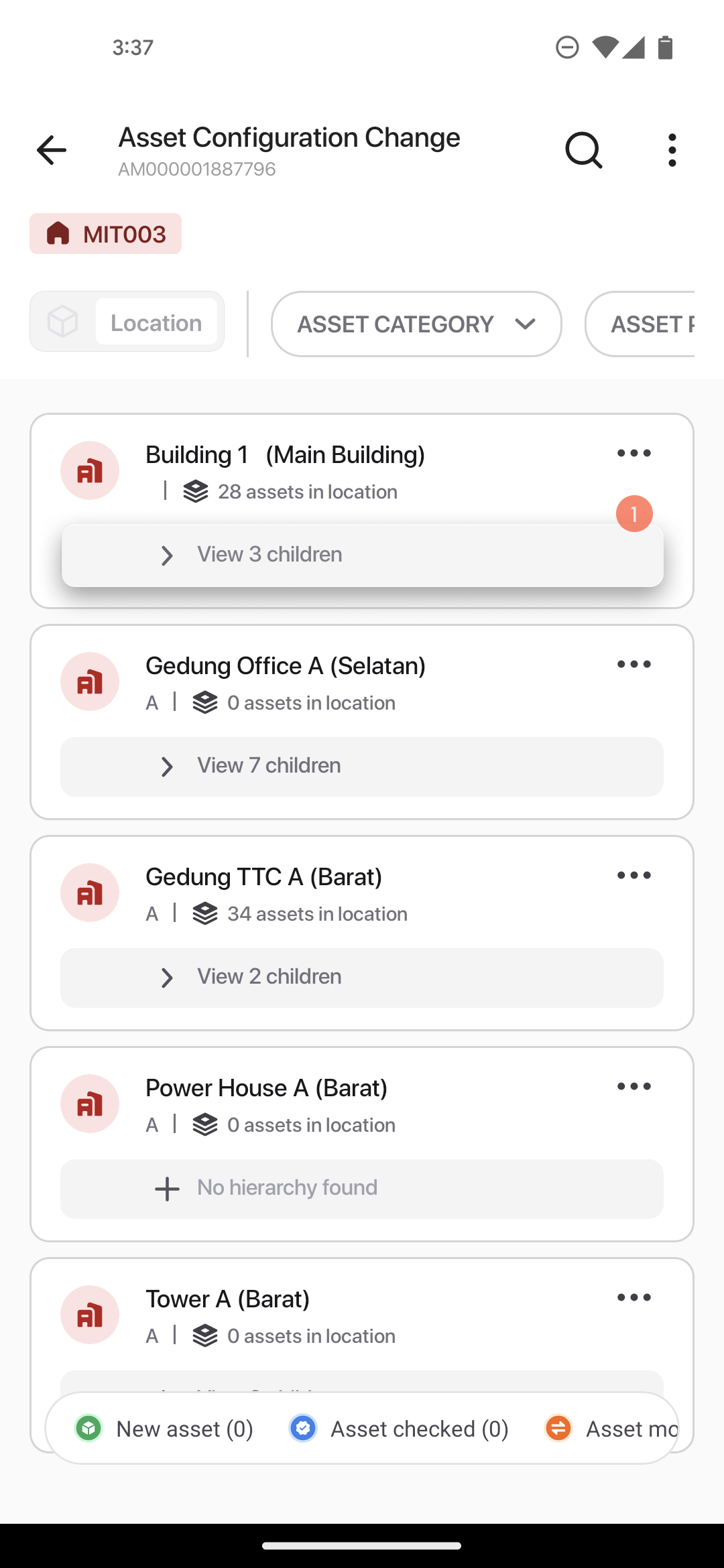Open more options for Gedung TTC A (Barat)
Image resolution: width=724 pixels, height=1568 pixels.
(x=634, y=876)
